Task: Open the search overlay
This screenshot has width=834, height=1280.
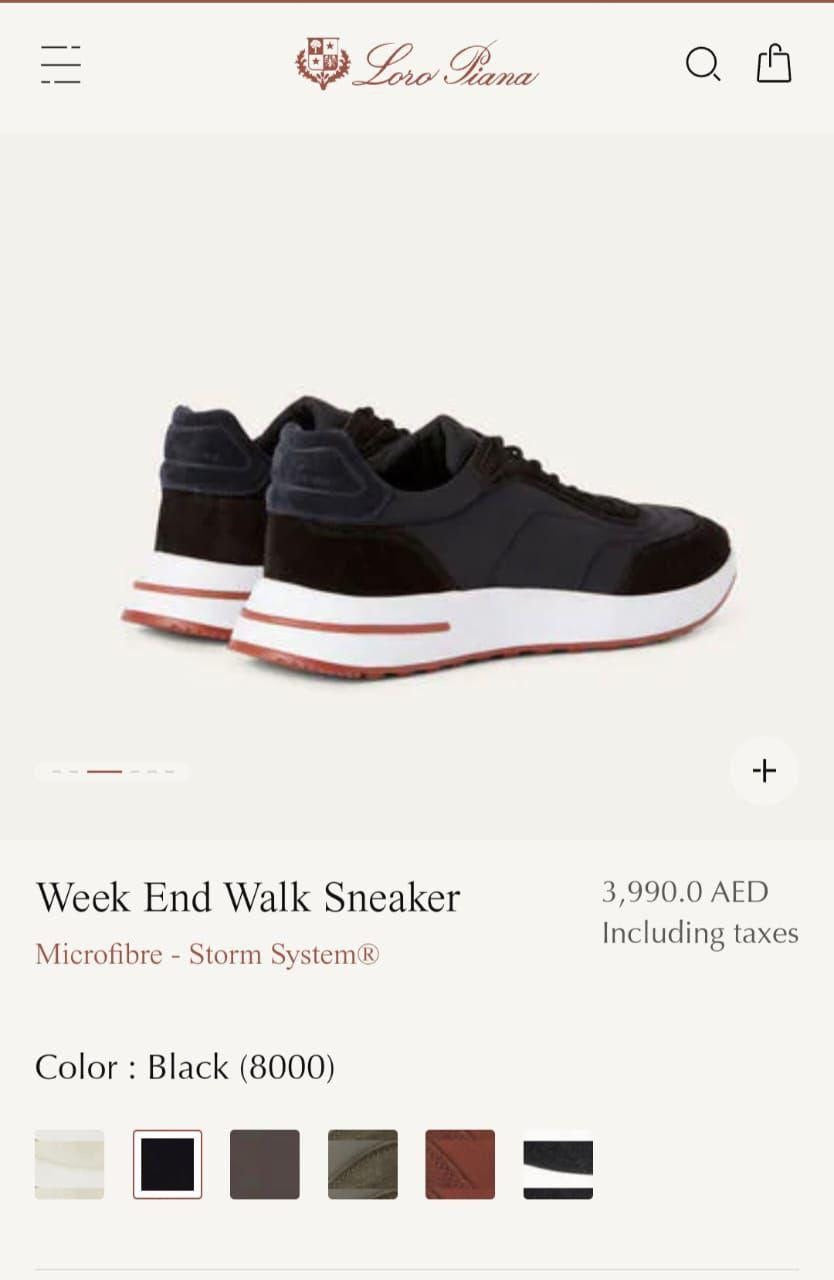Action: coord(703,64)
